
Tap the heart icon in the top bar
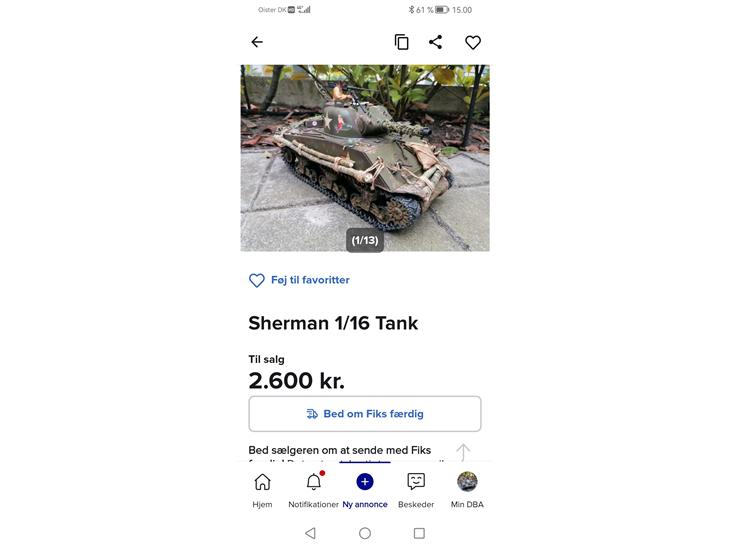(473, 42)
